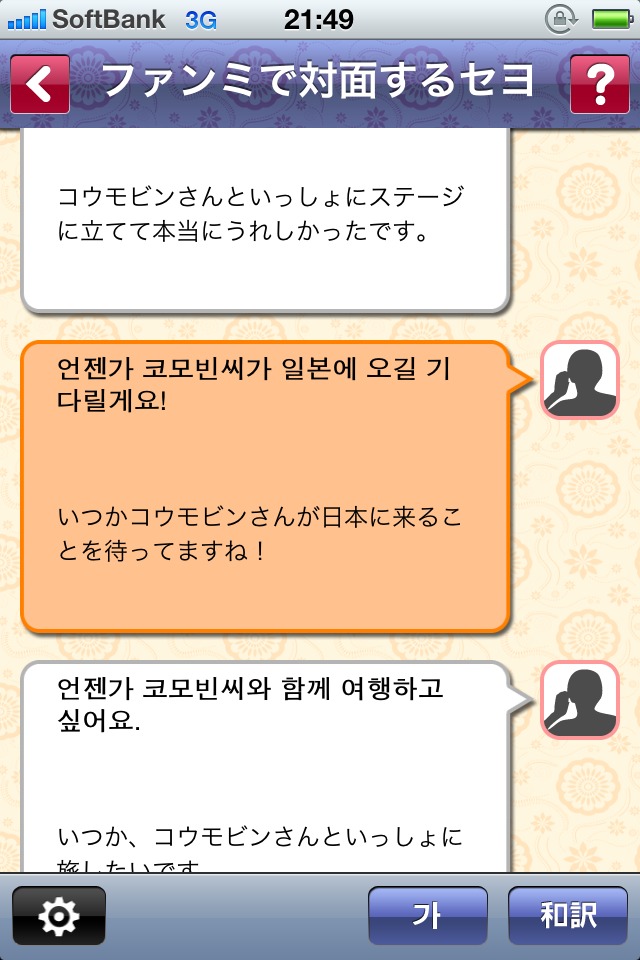Screen dimensions: 640x960
Task: Play audio for the 함께 여행하고 싶어요 phrase
Action: pyautogui.click(x=580, y=700)
